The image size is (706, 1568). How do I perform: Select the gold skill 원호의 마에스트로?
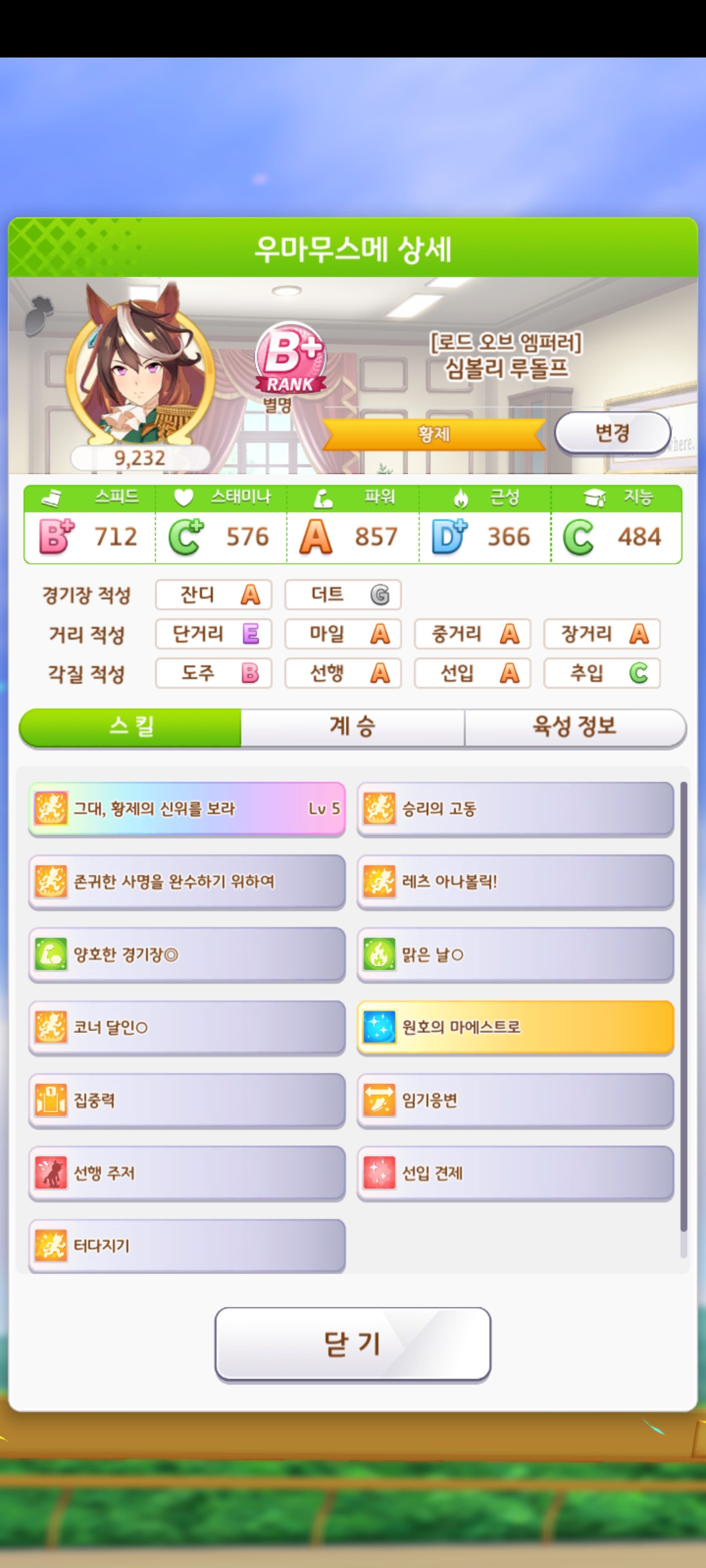515,1028
